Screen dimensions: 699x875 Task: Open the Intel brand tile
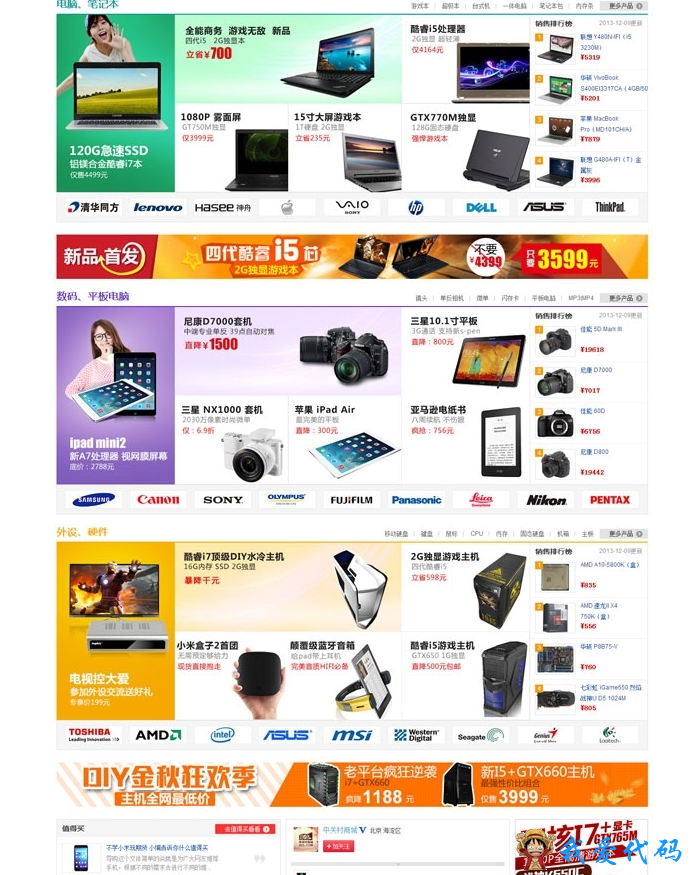point(222,735)
